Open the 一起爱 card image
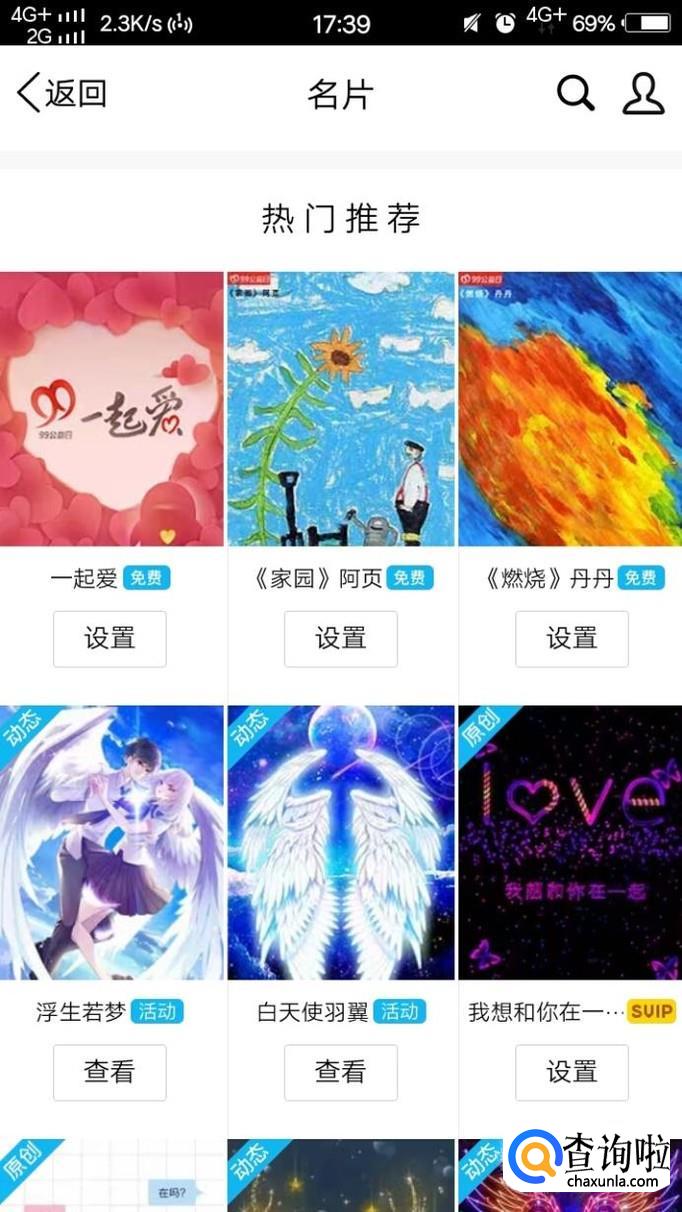The width and height of the screenshot is (682, 1212). coord(111,408)
